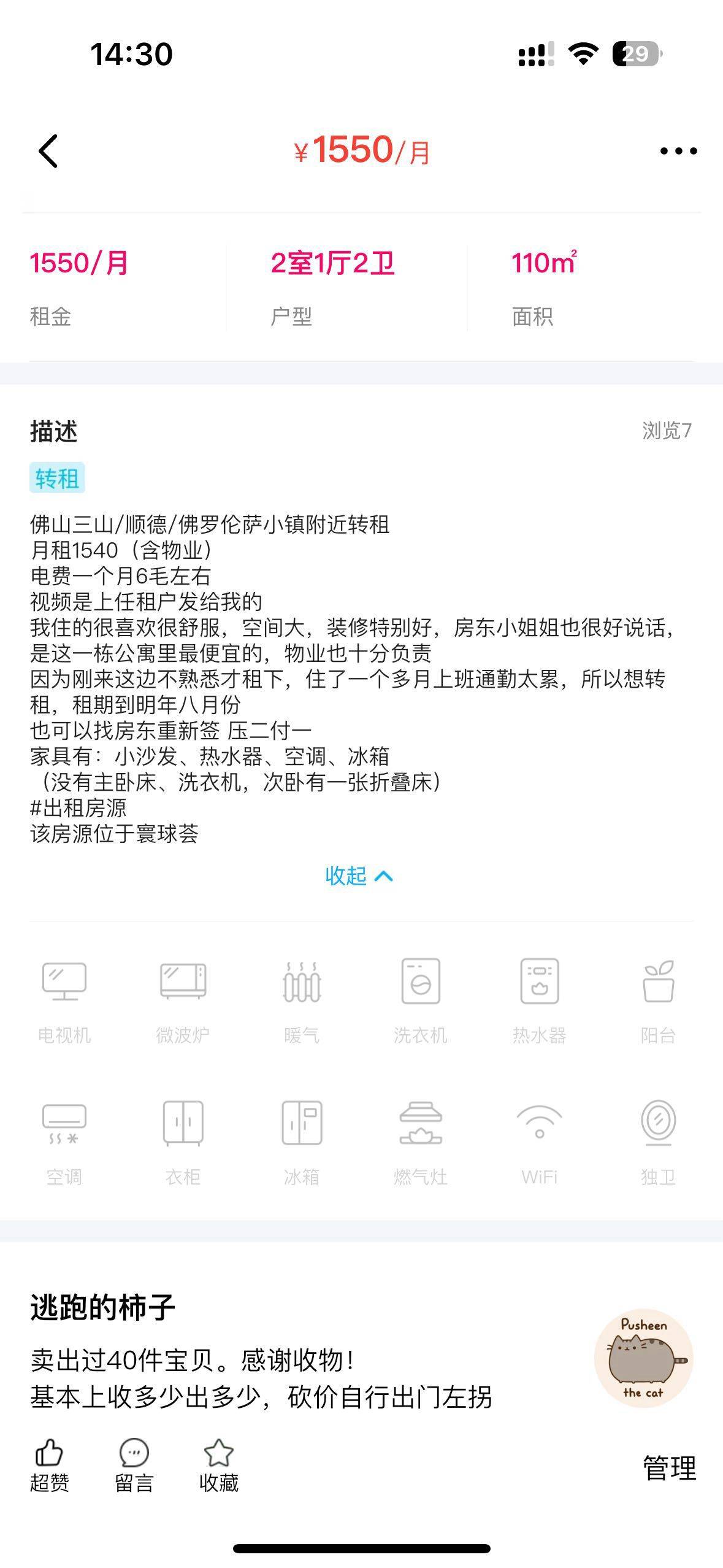Open 管理 to manage this listing
The image size is (723, 1568).
pyautogui.click(x=669, y=1468)
